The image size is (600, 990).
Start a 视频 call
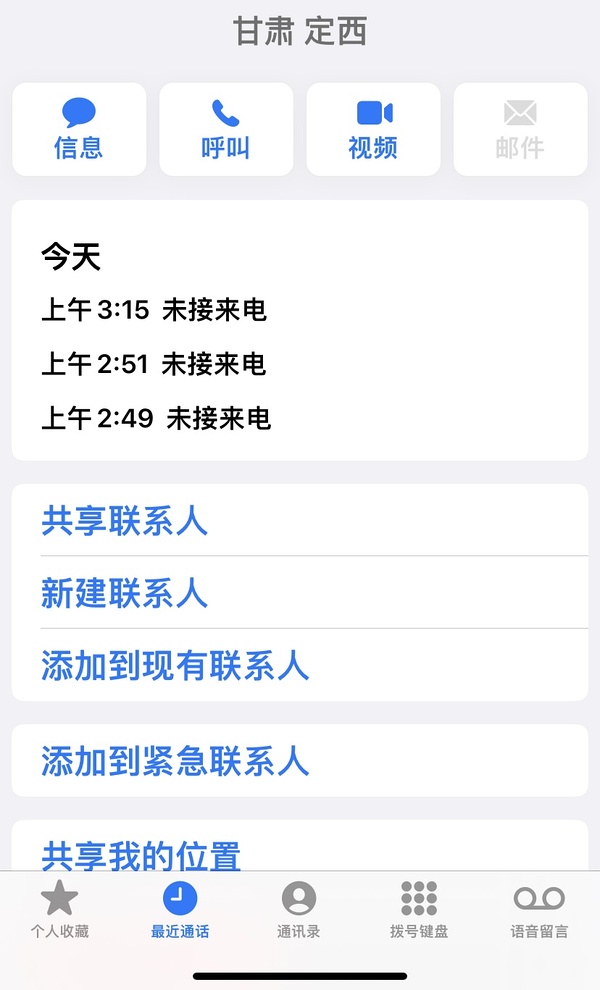pos(373,129)
